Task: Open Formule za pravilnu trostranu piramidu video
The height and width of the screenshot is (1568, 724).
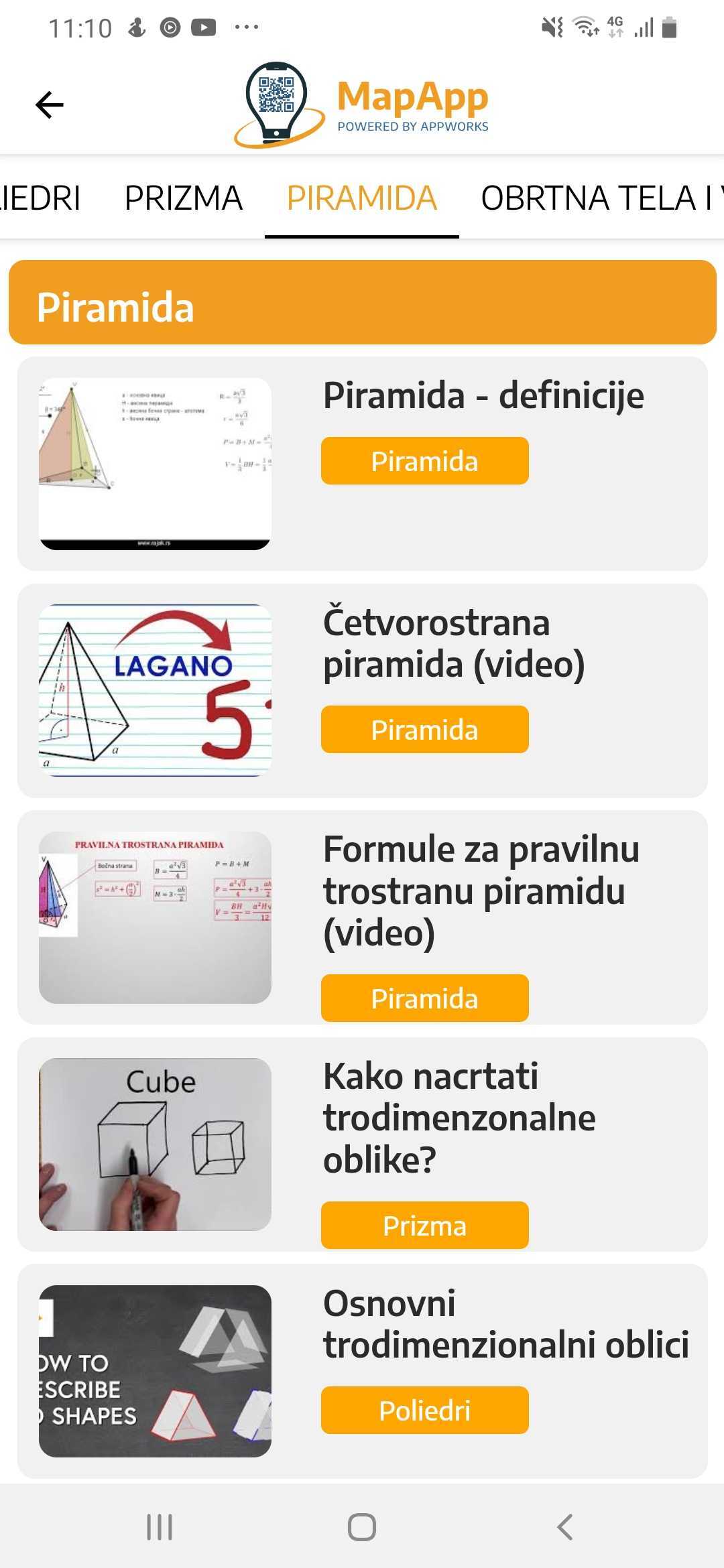Action: point(362,917)
